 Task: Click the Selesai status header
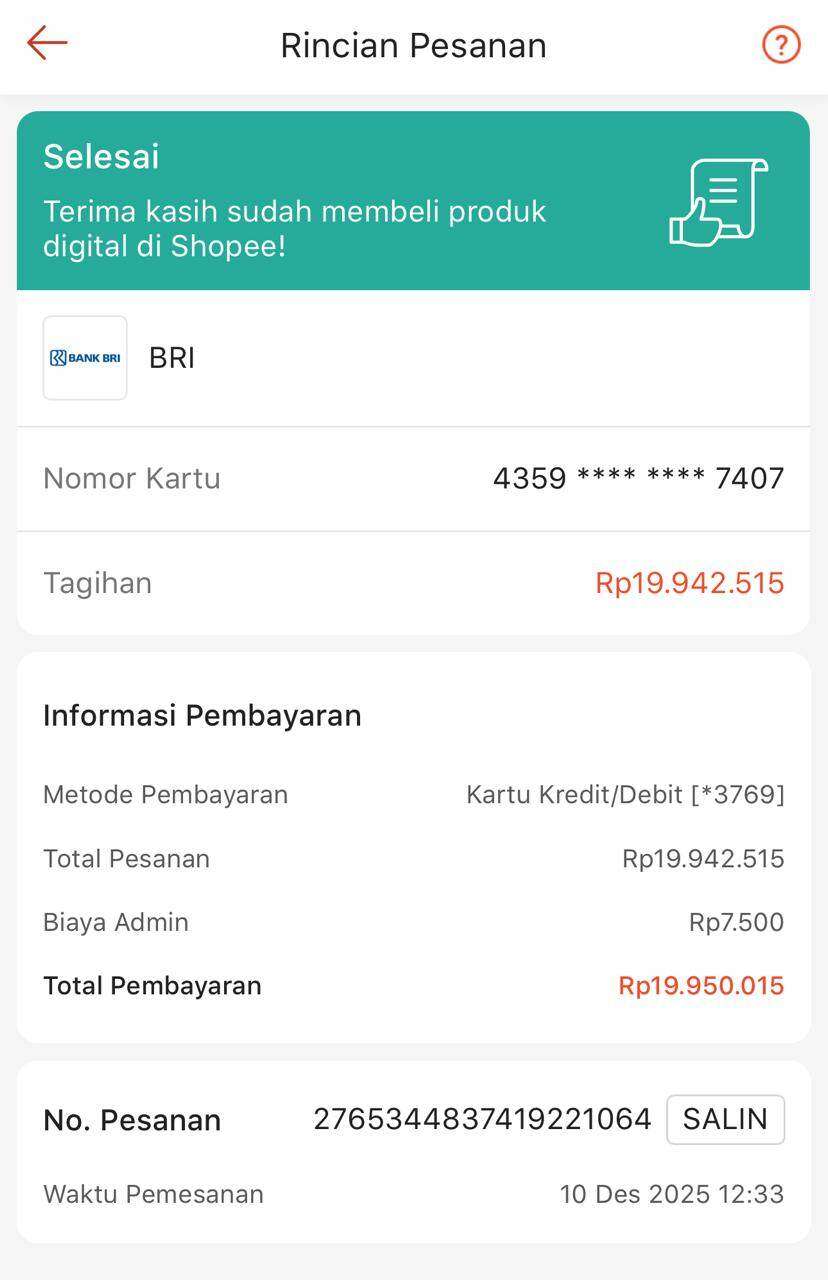click(100, 155)
